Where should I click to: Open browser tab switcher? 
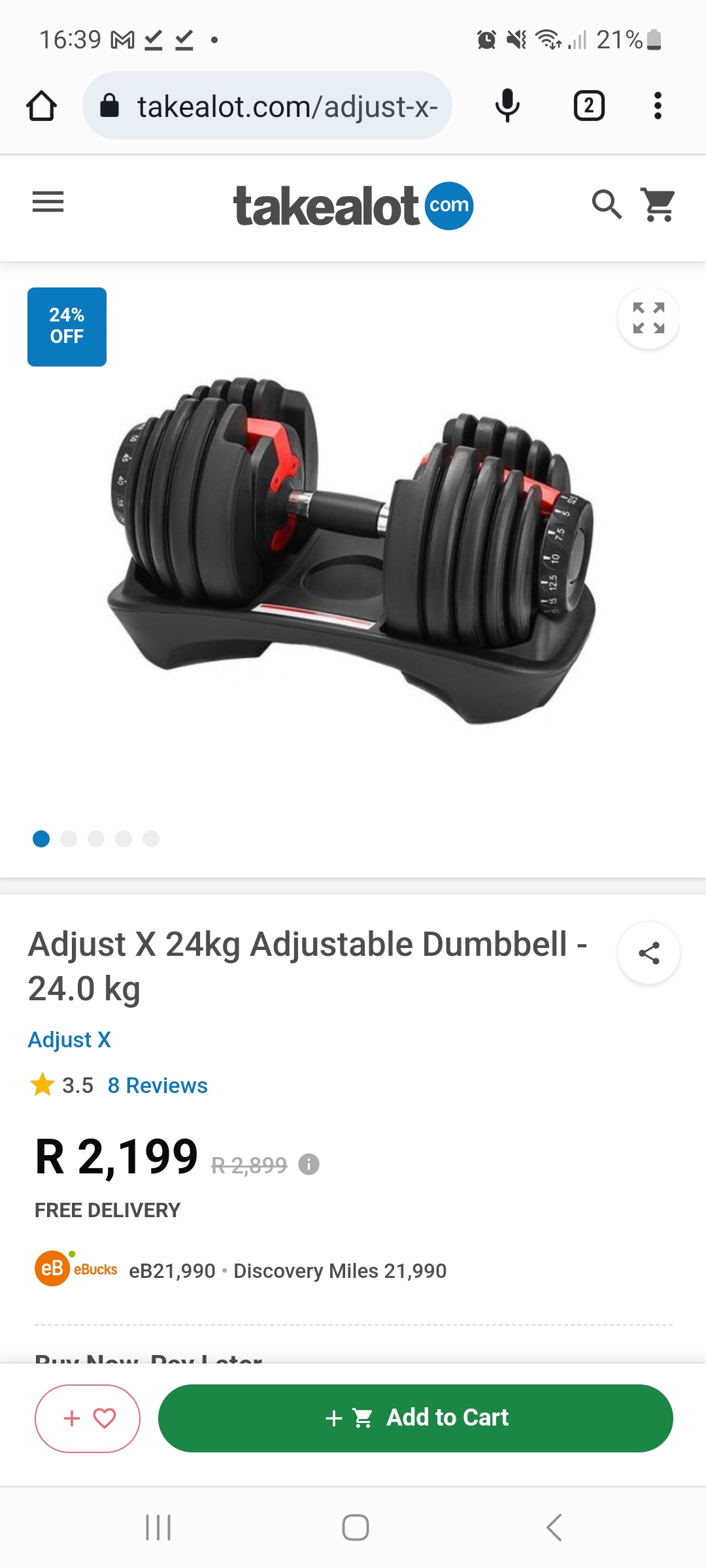pyautogui.click(x=589, y=106)
